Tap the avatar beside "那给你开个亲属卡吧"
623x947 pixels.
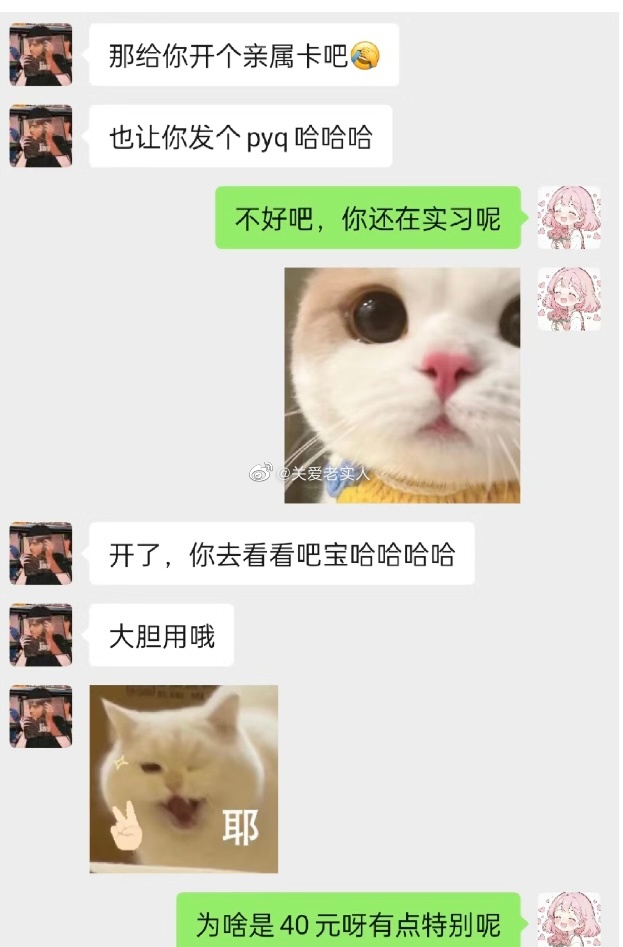coord(41,55)
